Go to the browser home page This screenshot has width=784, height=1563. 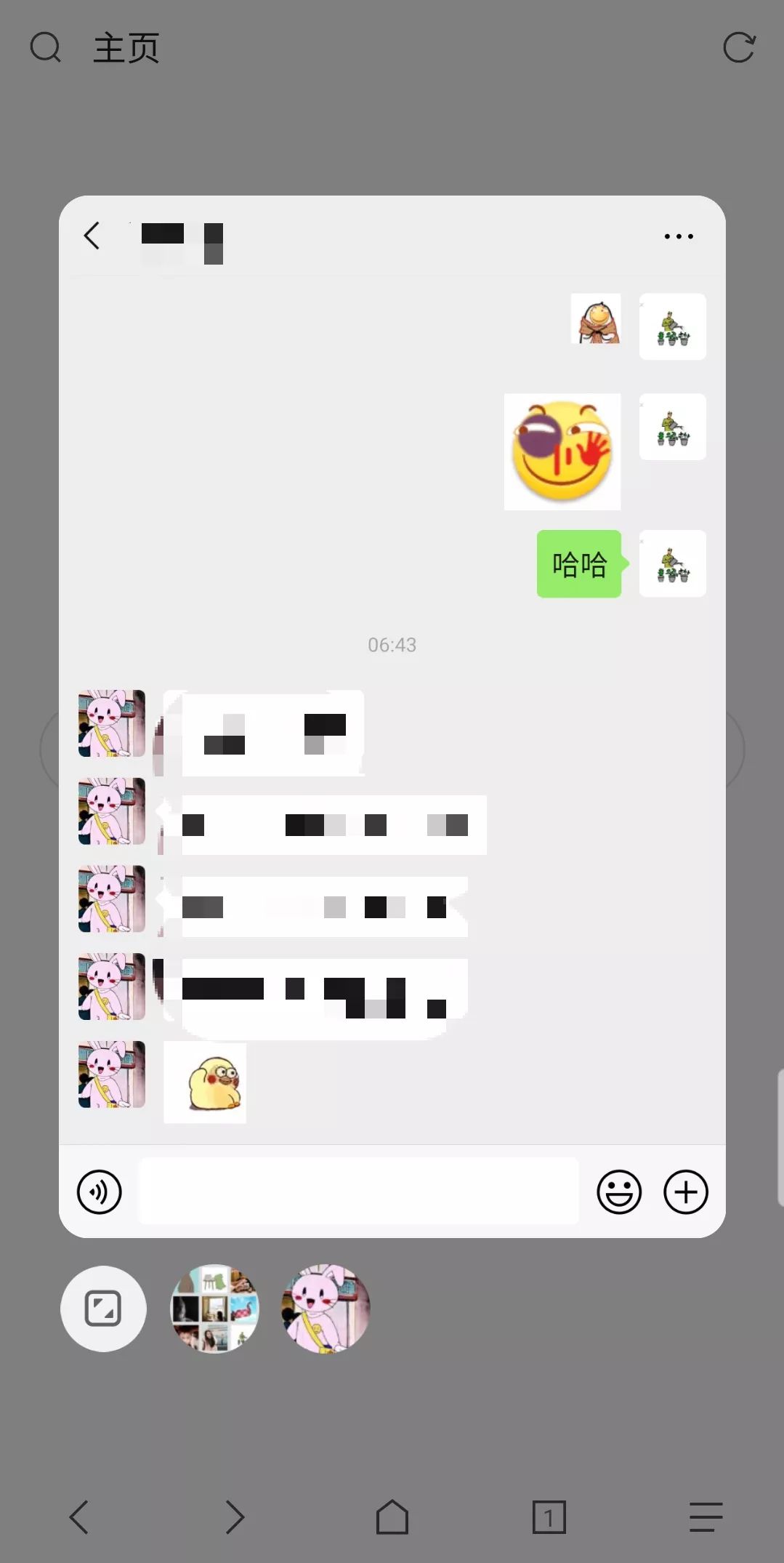(x=392, y=1516)
